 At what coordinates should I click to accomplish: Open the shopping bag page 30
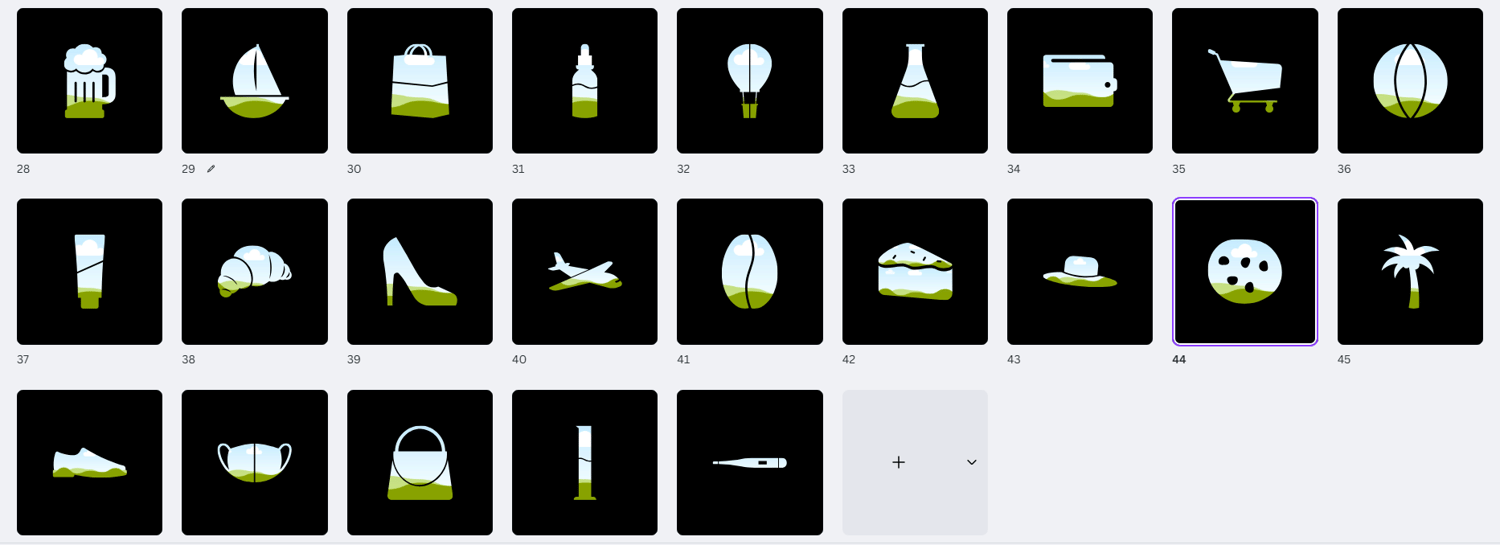point(419,81)
